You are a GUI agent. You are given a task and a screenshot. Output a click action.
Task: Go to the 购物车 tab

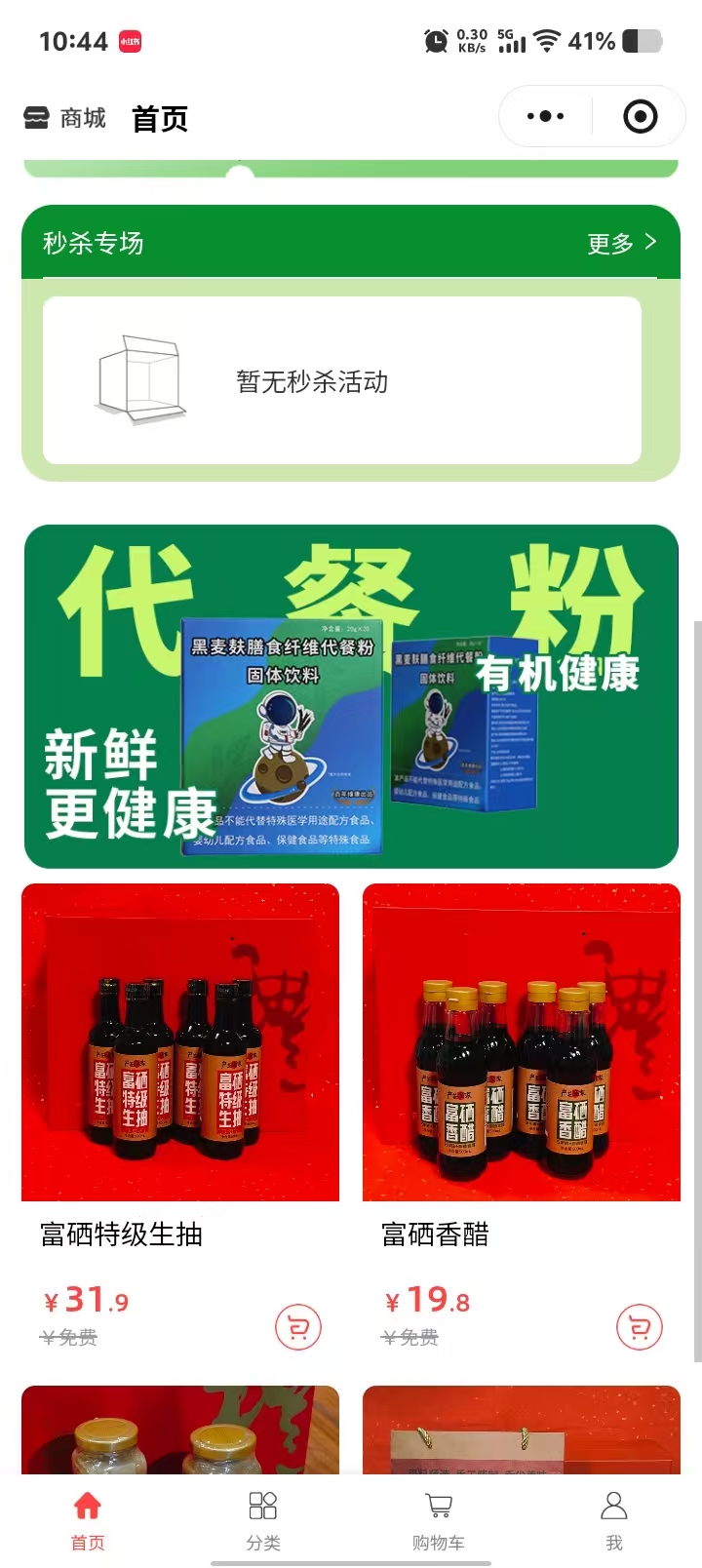click(x=439, y=1519)
